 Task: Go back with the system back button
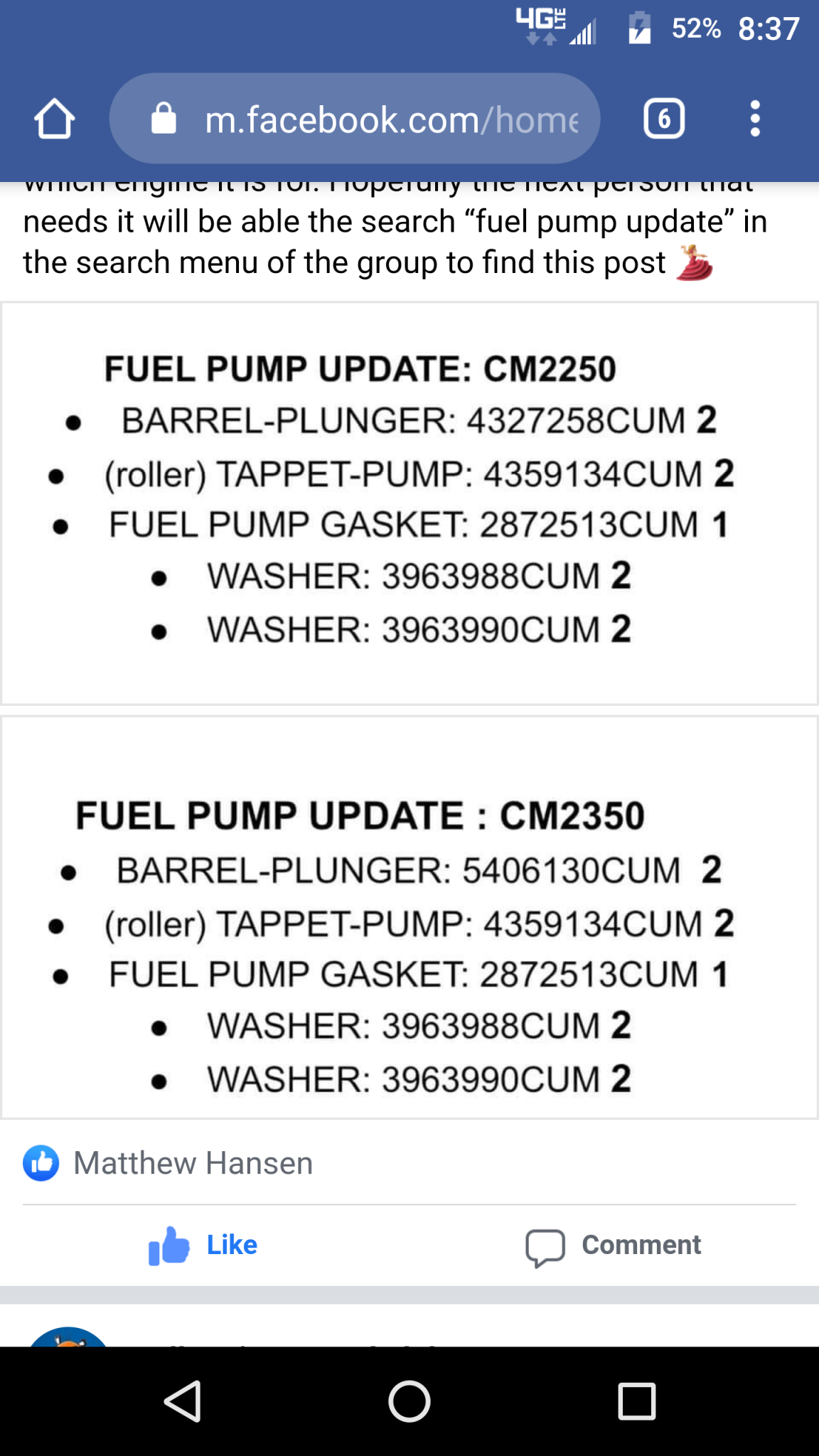coord(183,1401)
